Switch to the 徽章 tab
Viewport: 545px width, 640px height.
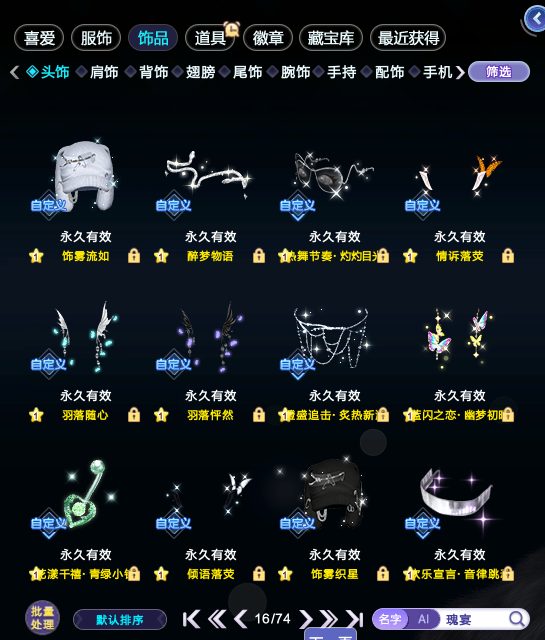point(268,38)
